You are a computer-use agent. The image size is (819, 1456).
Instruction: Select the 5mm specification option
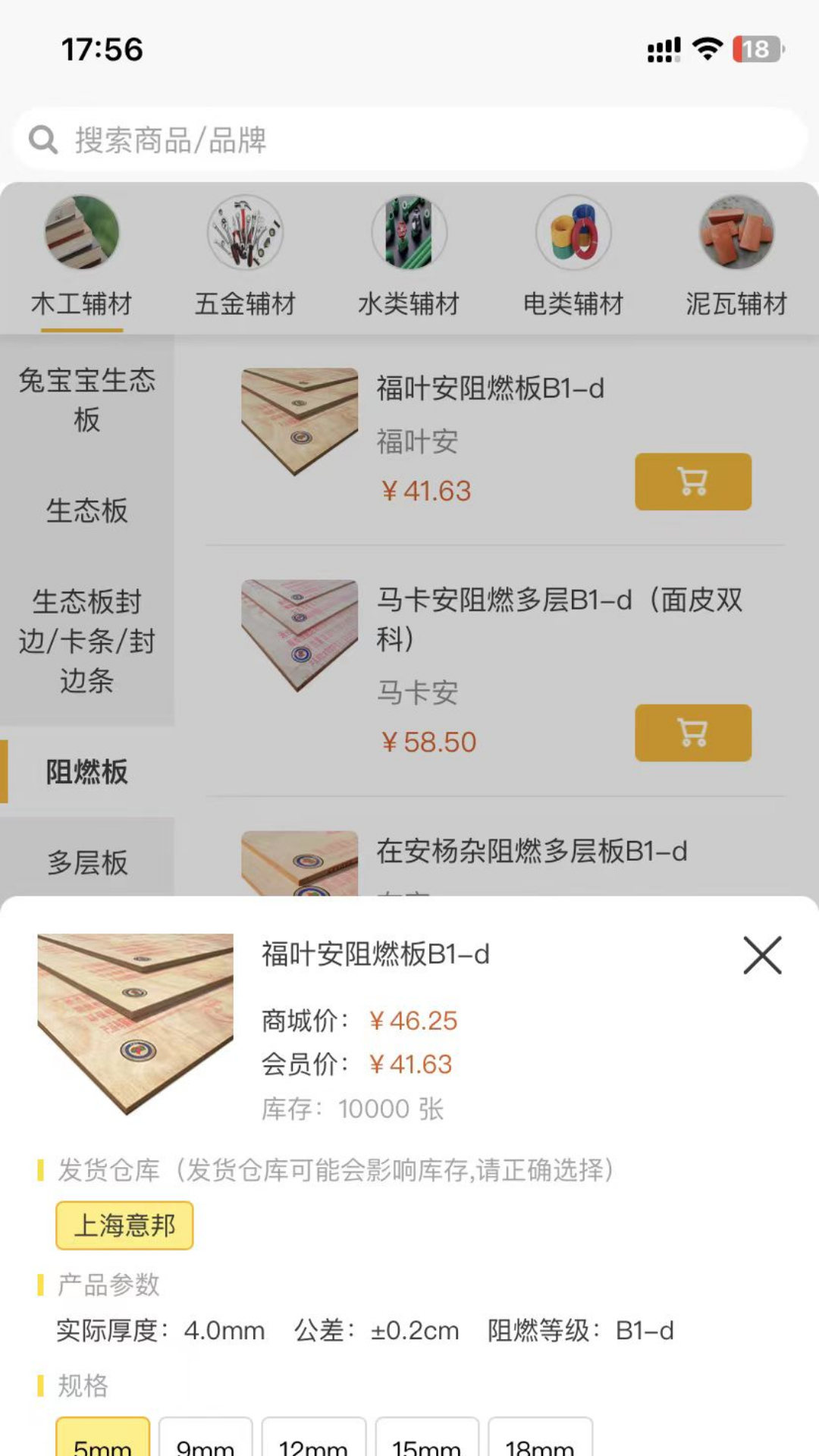pyautogui.click(x=102, y=1441)
